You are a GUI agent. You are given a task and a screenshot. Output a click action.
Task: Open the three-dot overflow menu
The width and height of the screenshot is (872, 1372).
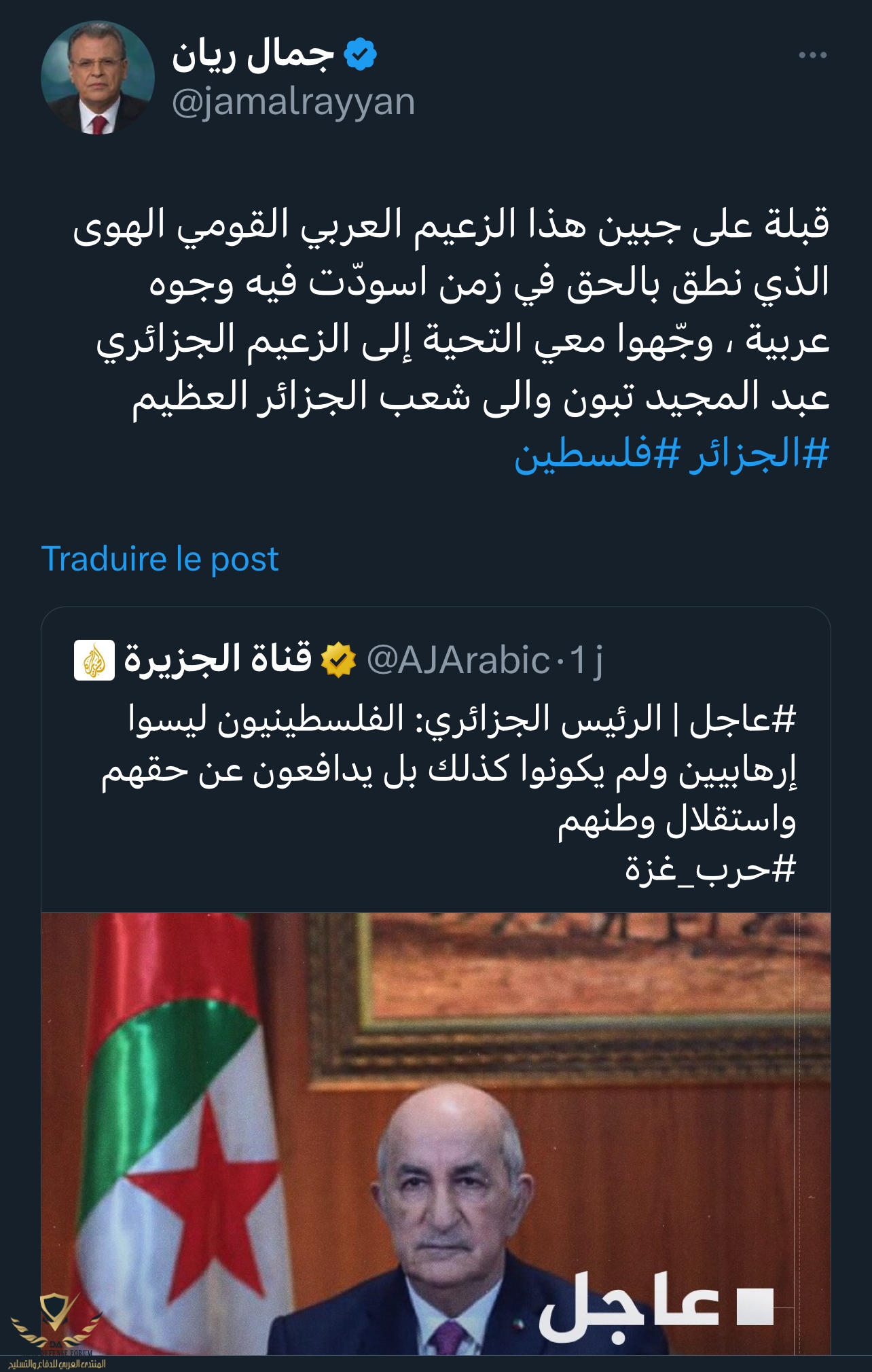click(x=812, y=55)
